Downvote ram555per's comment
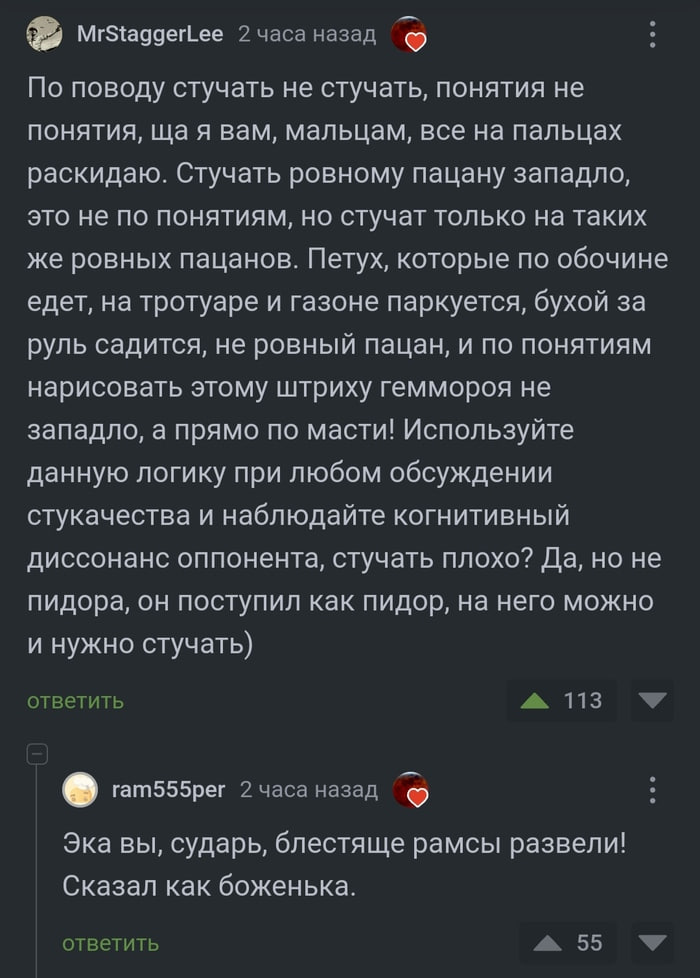Viewport: 700px width, 978px height. click(x=654, y=943)
